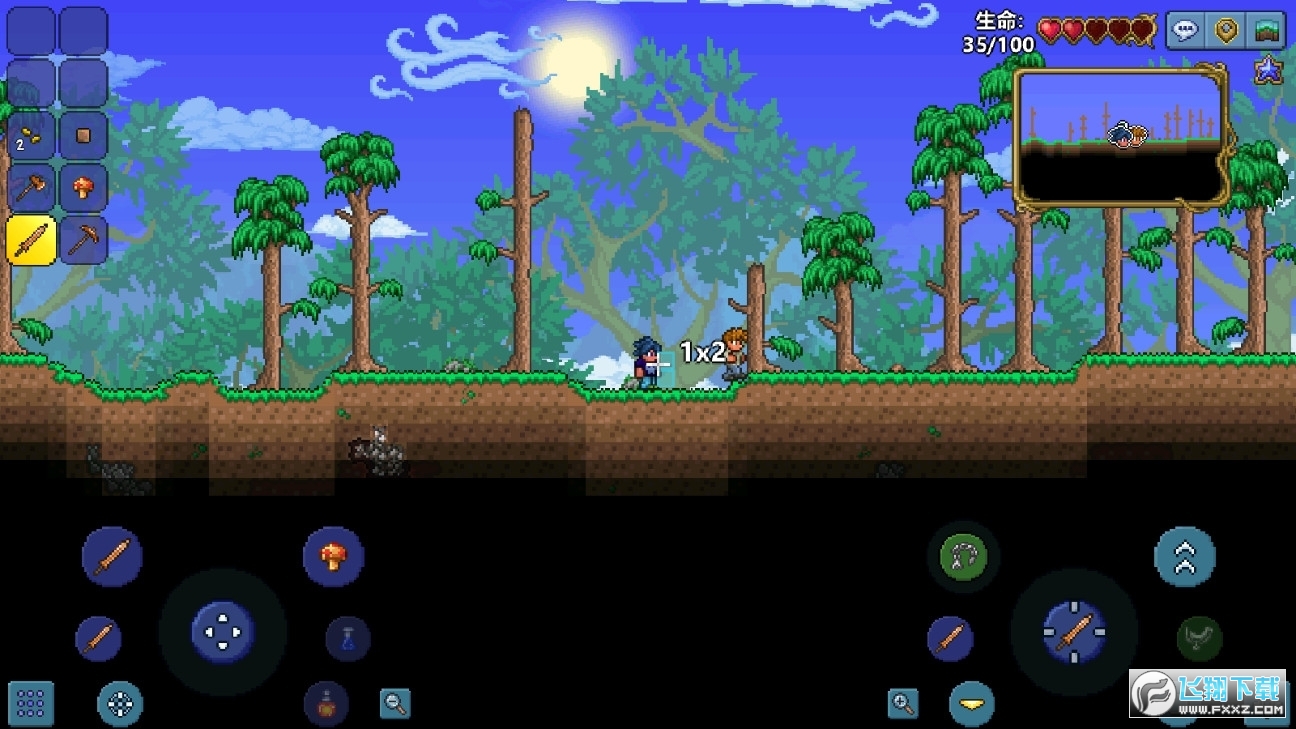Choose the highlighted copper sword hotbar slot

[x=31, y=240]
